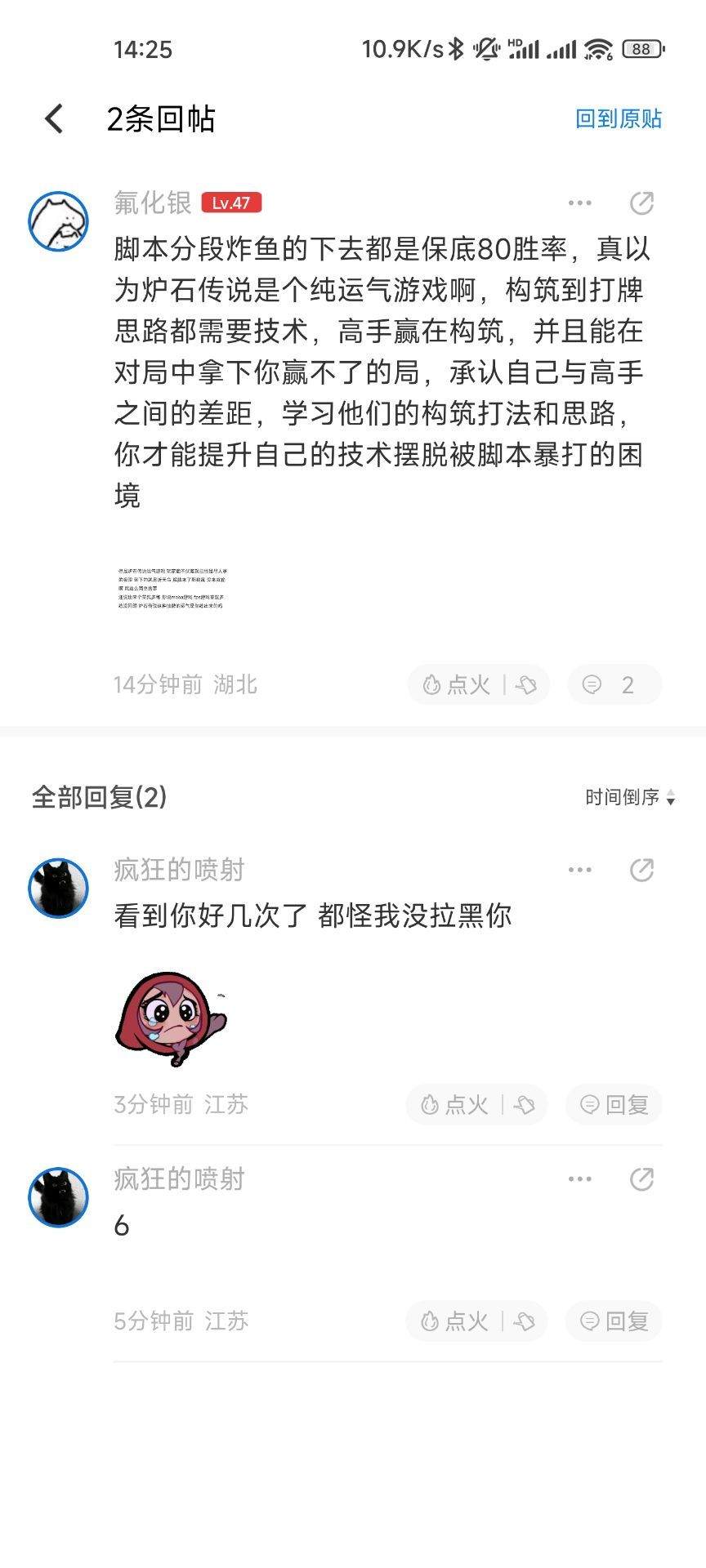Tap 回复 on the reply from 5分钟前
Image resolution: width=706 pixels, height=1568 pixels.
(x=614, y=1321)
